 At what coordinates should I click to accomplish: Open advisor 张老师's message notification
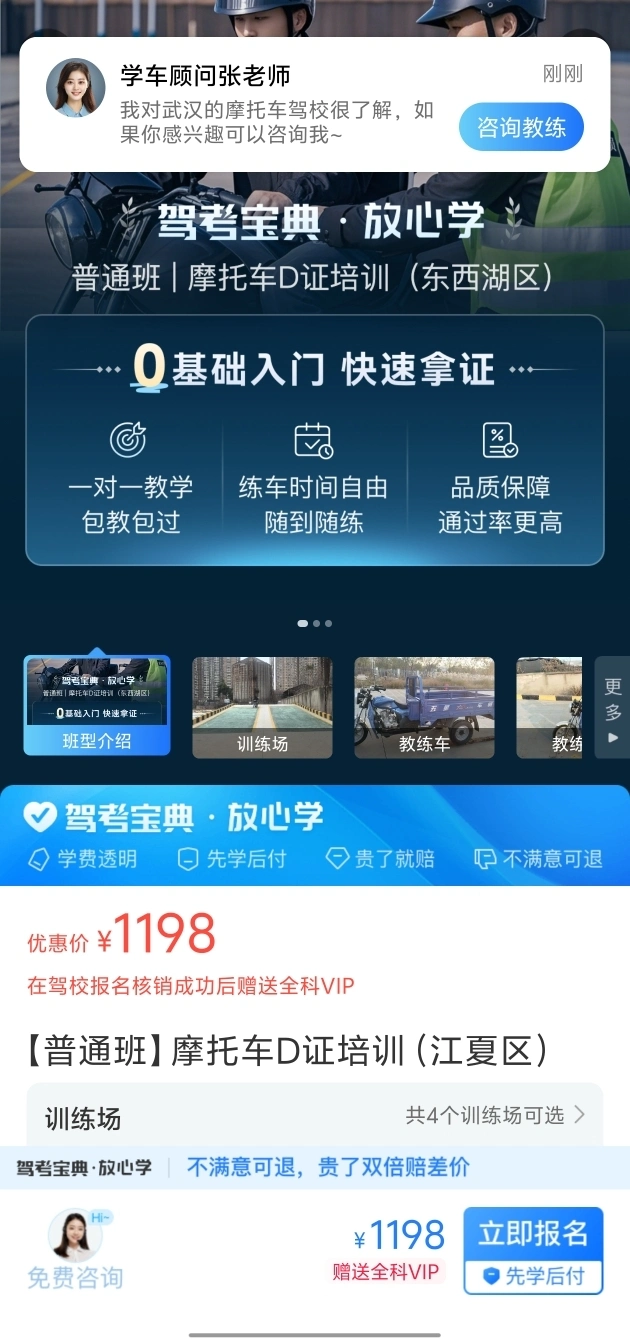tap(315, 104)
